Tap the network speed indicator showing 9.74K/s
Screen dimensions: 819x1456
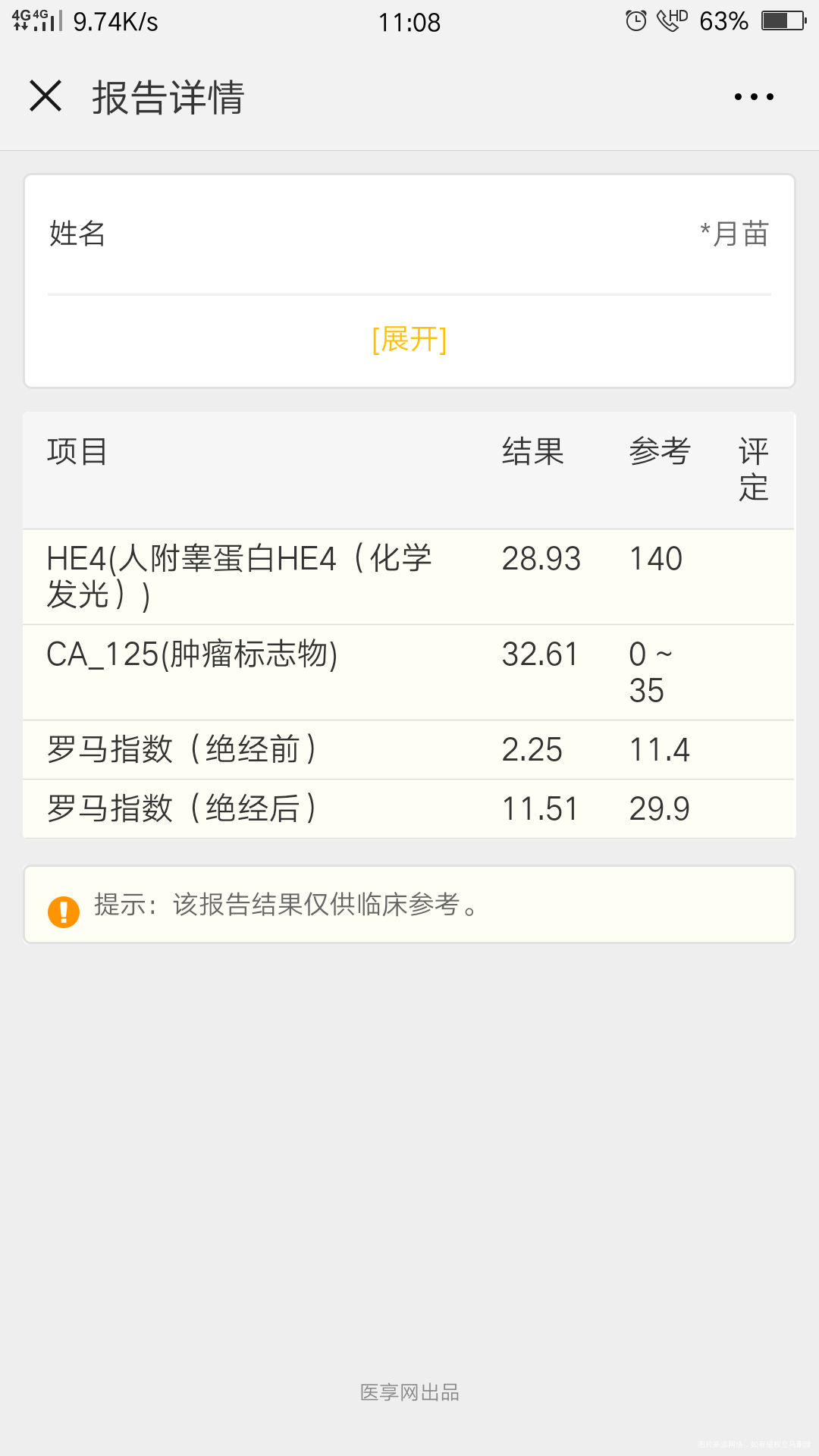(114, 21)
